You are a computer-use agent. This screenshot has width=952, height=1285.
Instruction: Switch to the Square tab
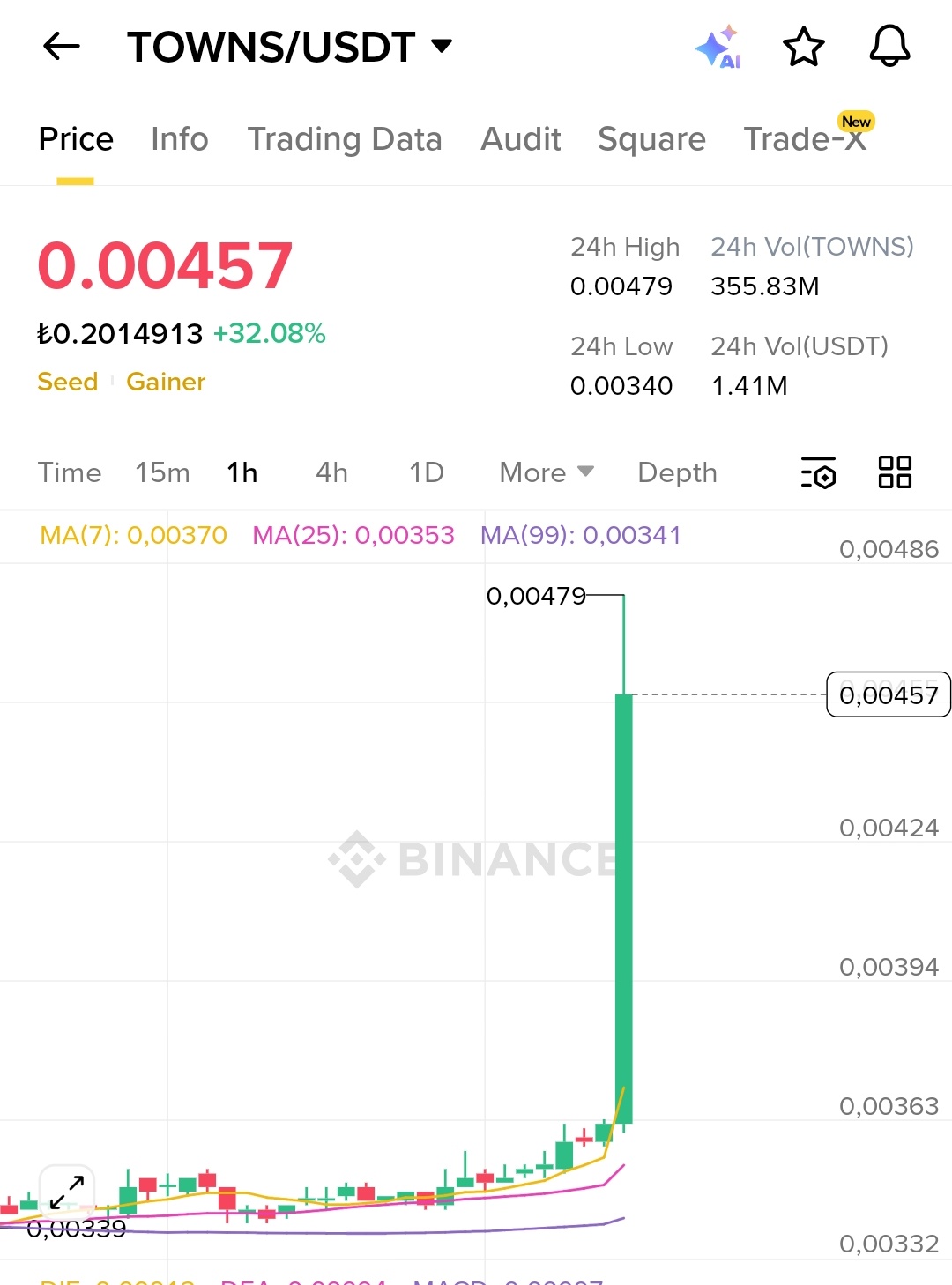pos(651,139)
